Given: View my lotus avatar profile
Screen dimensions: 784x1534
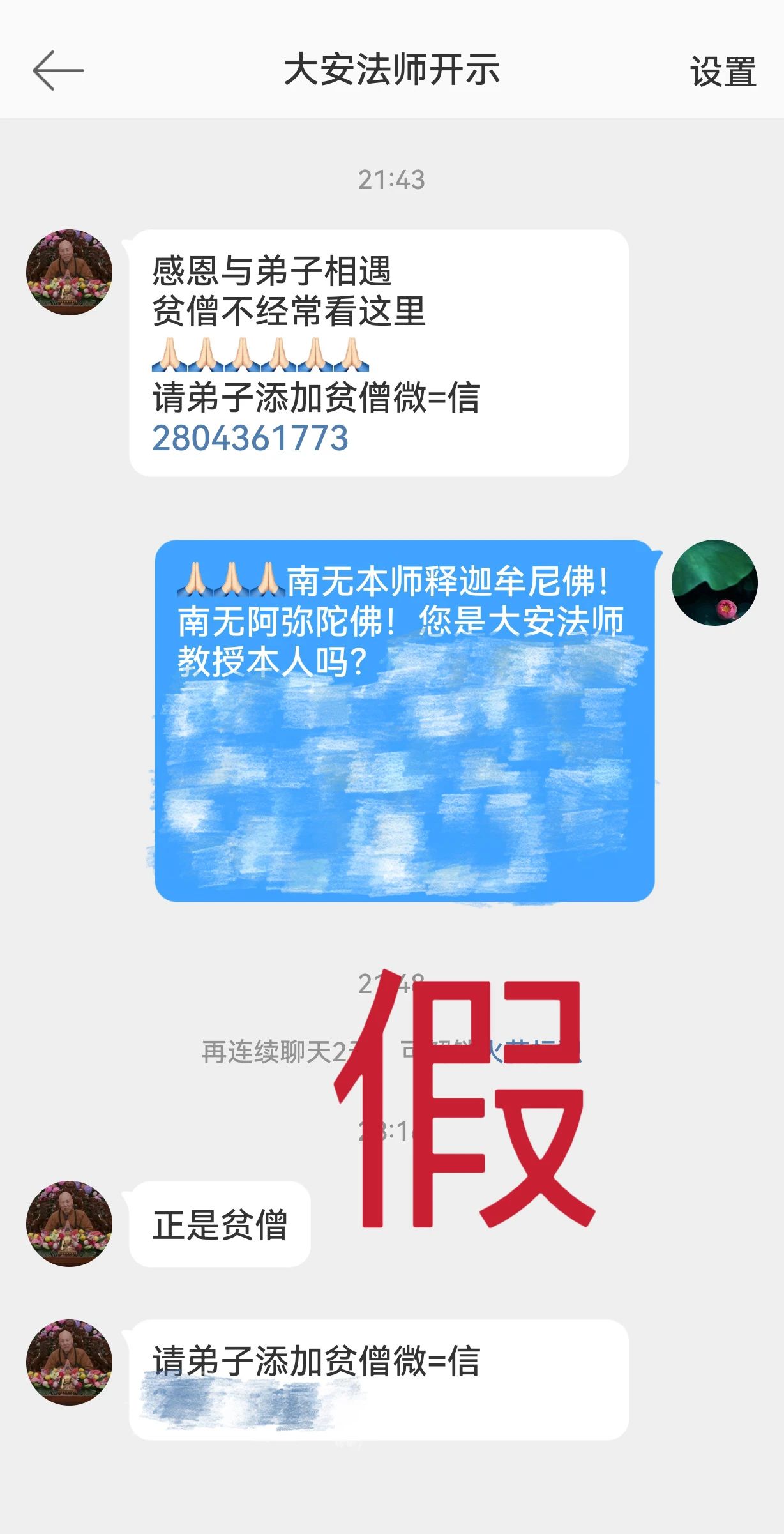Looking at the screenshot, I should point(714,582).
